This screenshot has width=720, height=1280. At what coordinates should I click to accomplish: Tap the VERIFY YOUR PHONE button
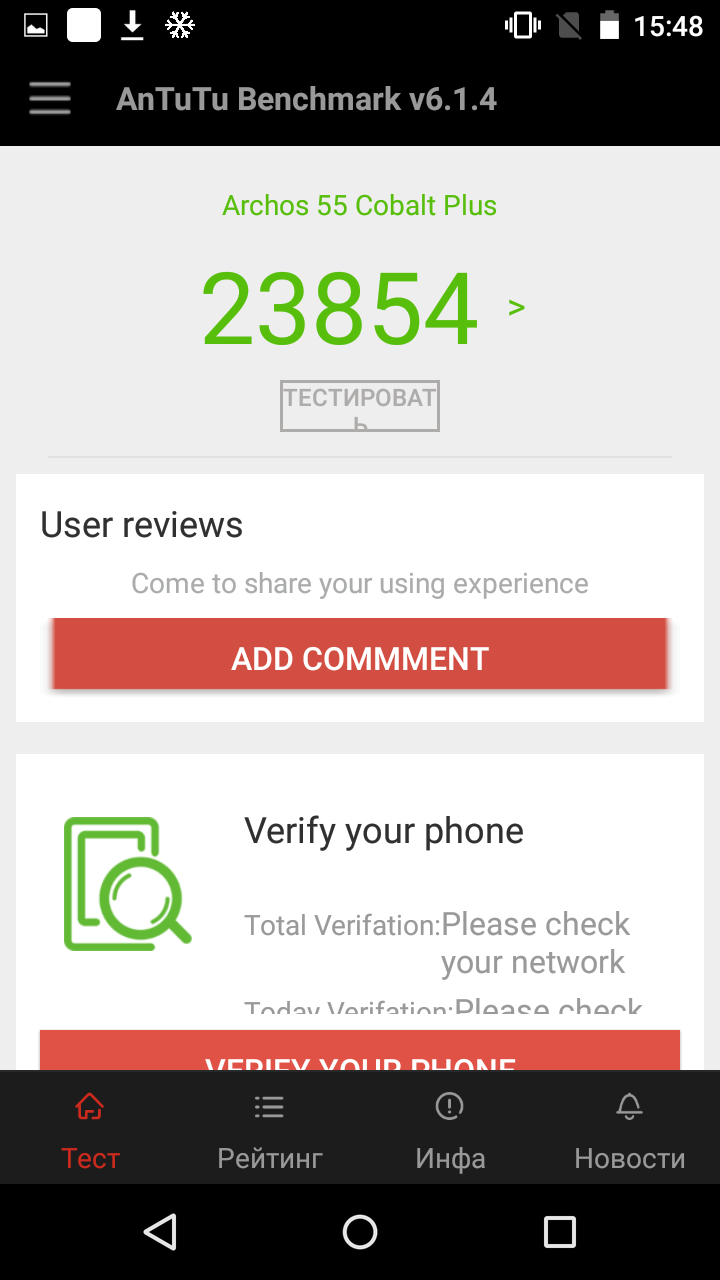(360, 1050)
